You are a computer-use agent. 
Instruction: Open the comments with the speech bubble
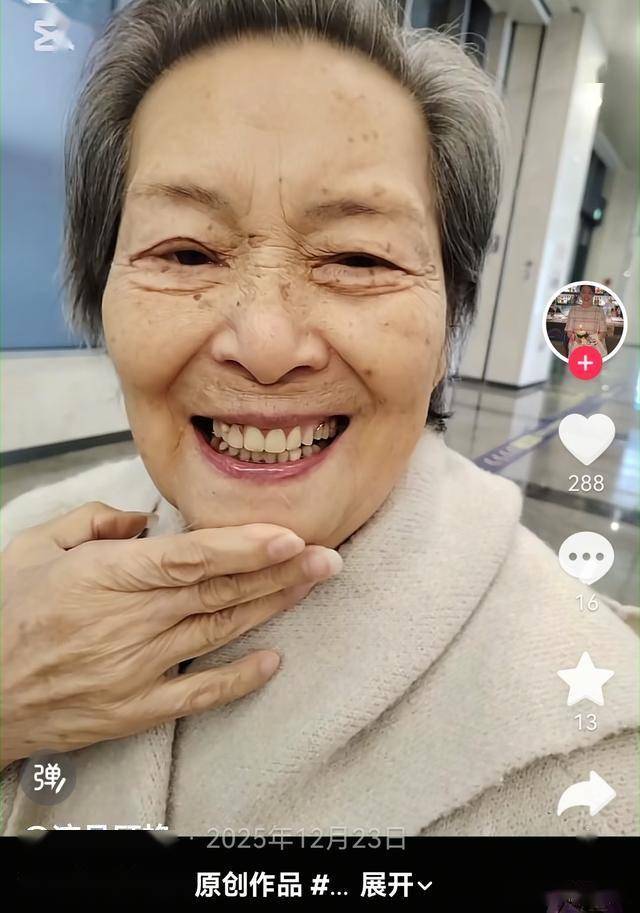click(586, 556)
